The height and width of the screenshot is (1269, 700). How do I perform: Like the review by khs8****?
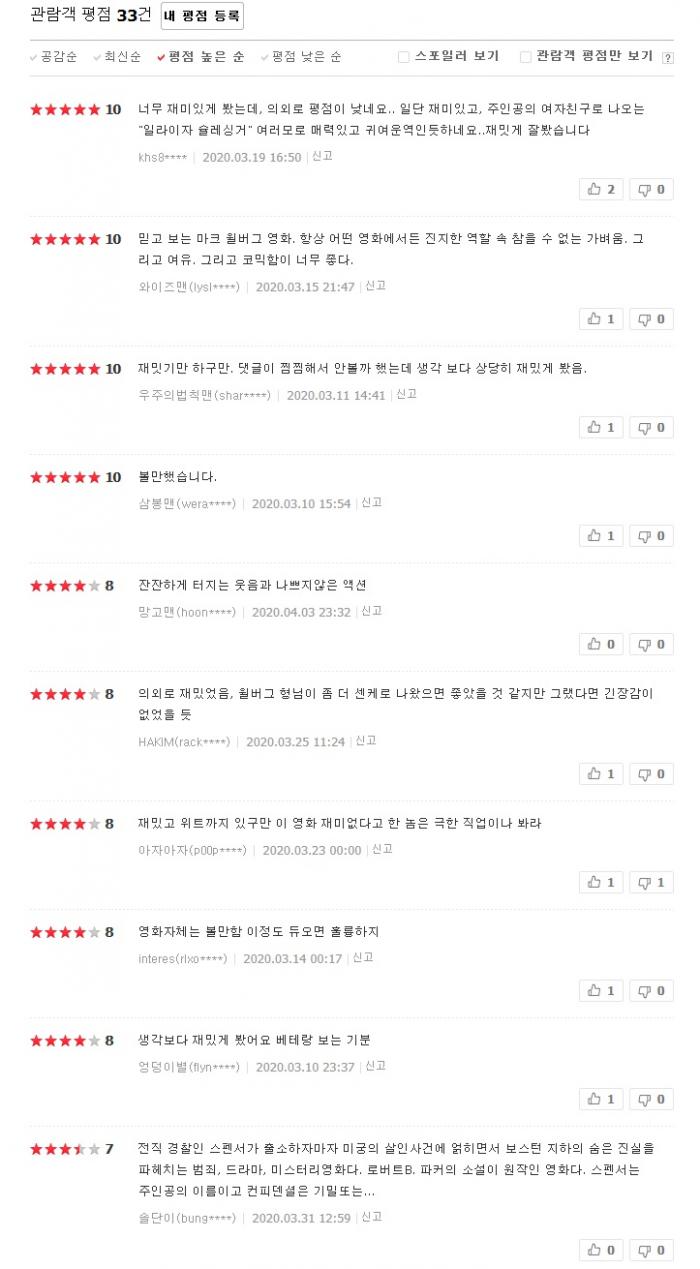(x=601, y=189)
